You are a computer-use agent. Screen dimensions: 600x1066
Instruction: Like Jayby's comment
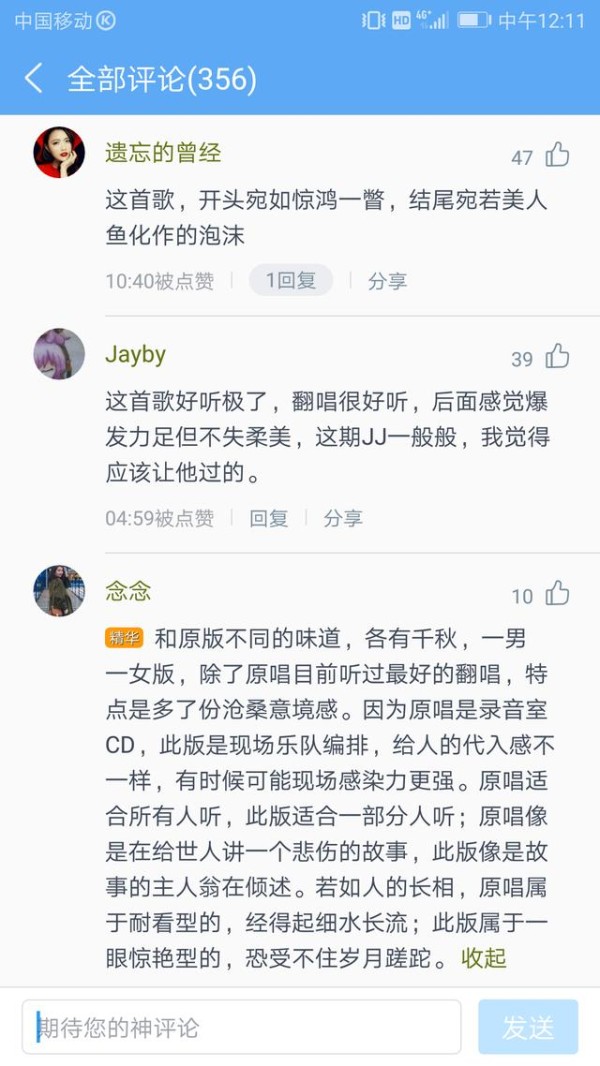pyautogui.click(x=557, y=357)
